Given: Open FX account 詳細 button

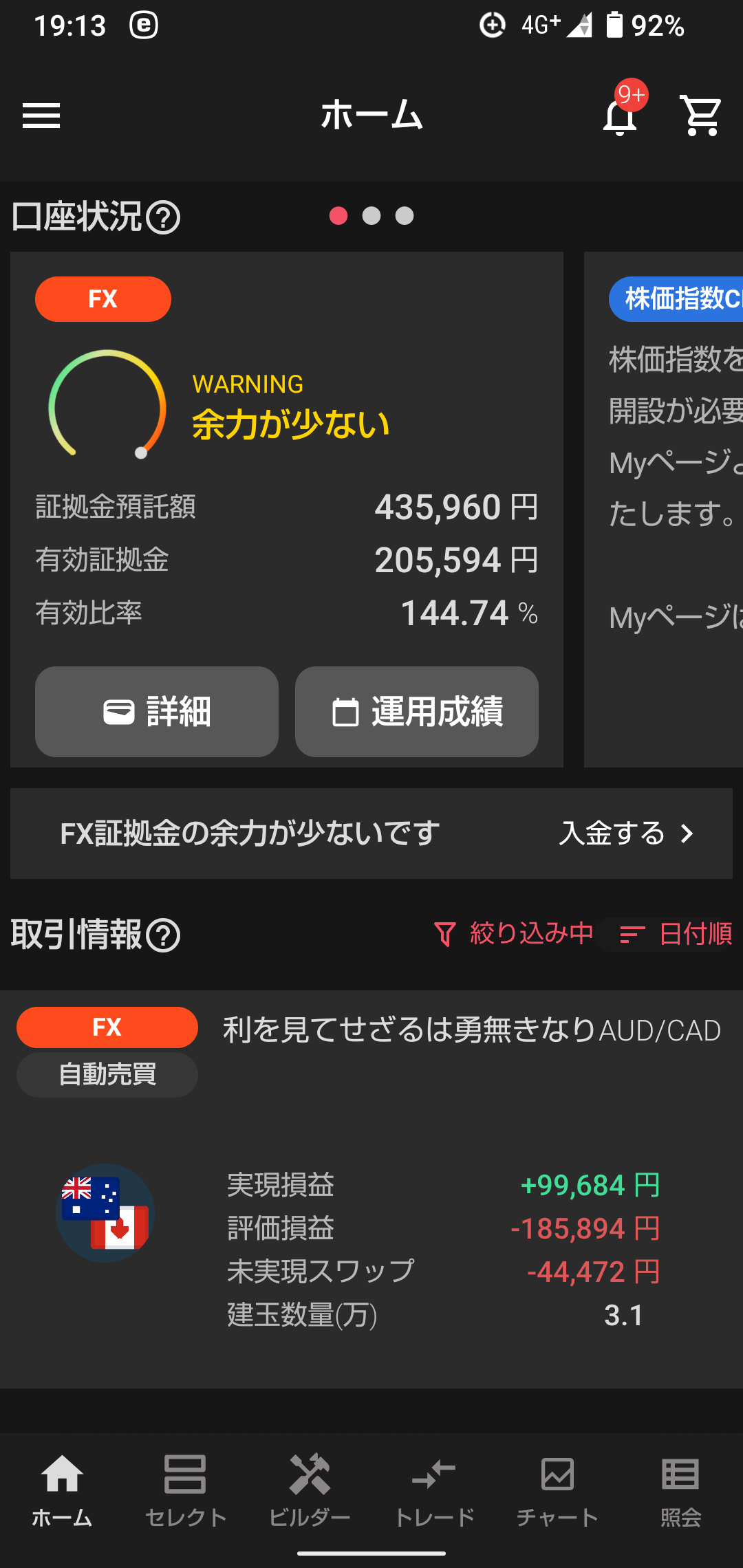Looking at the screenshot, I should click(x=157, y=712).
